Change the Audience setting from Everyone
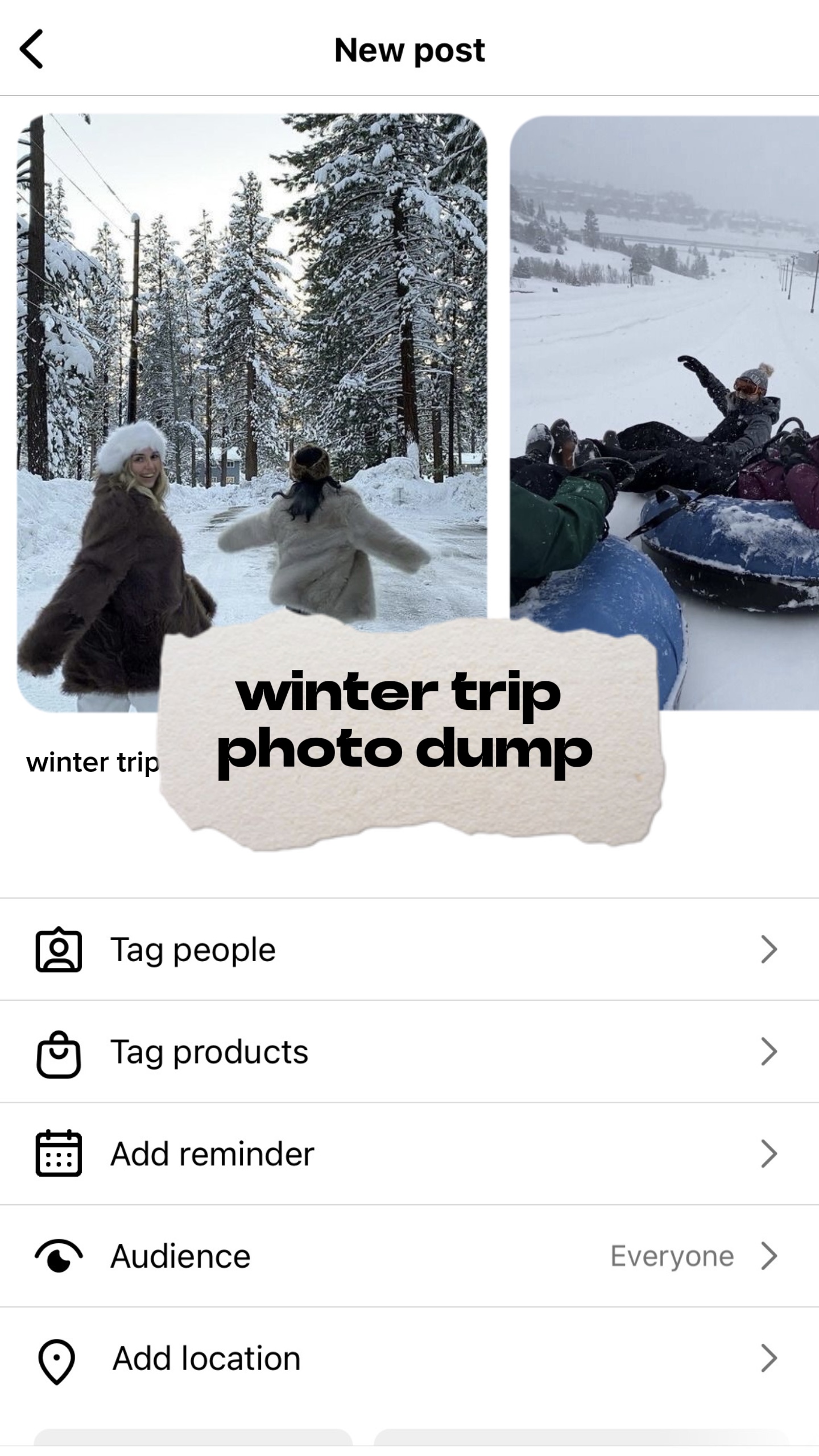 409,1256
